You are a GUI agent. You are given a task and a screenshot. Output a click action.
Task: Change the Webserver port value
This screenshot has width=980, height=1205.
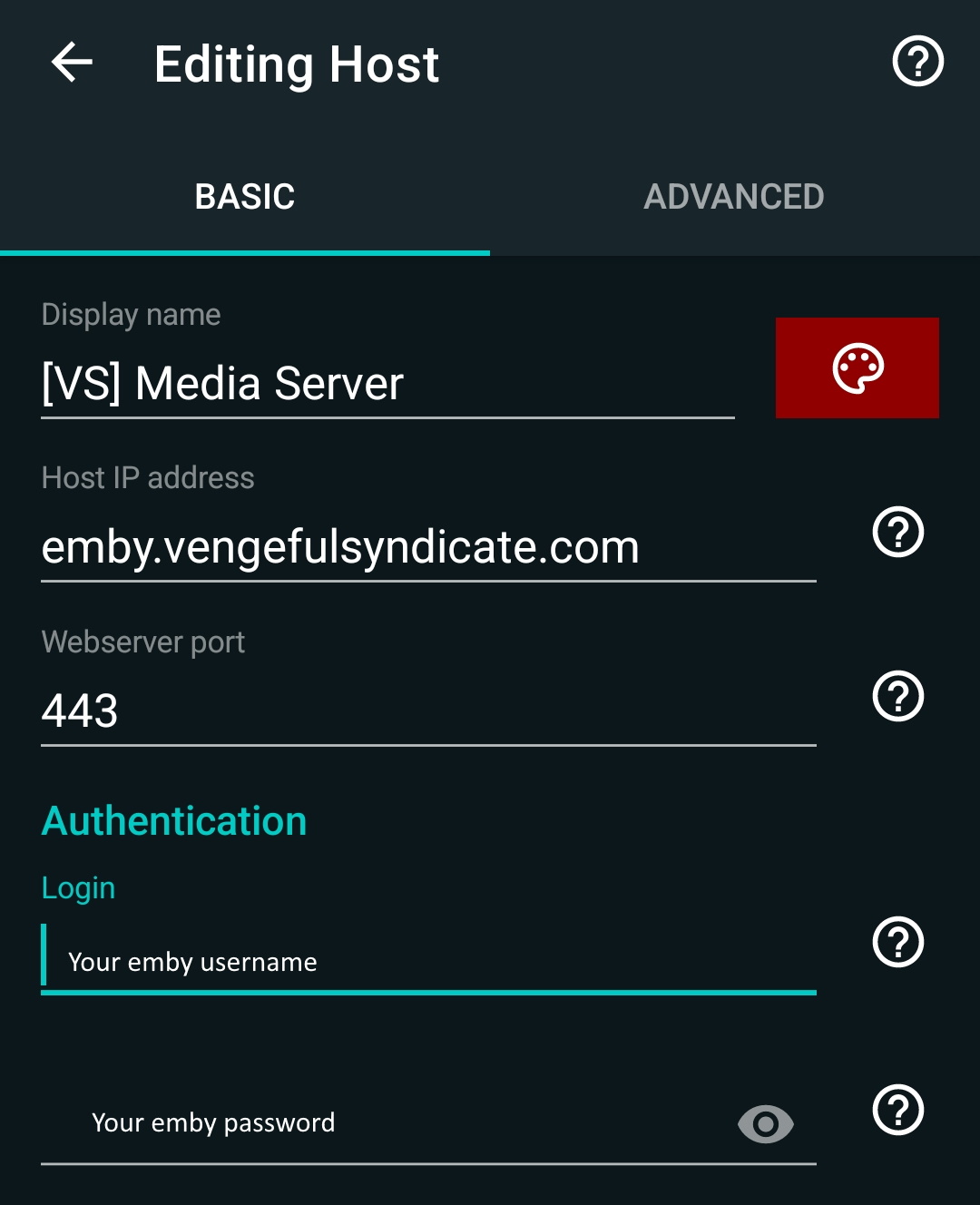click(428, 710)
